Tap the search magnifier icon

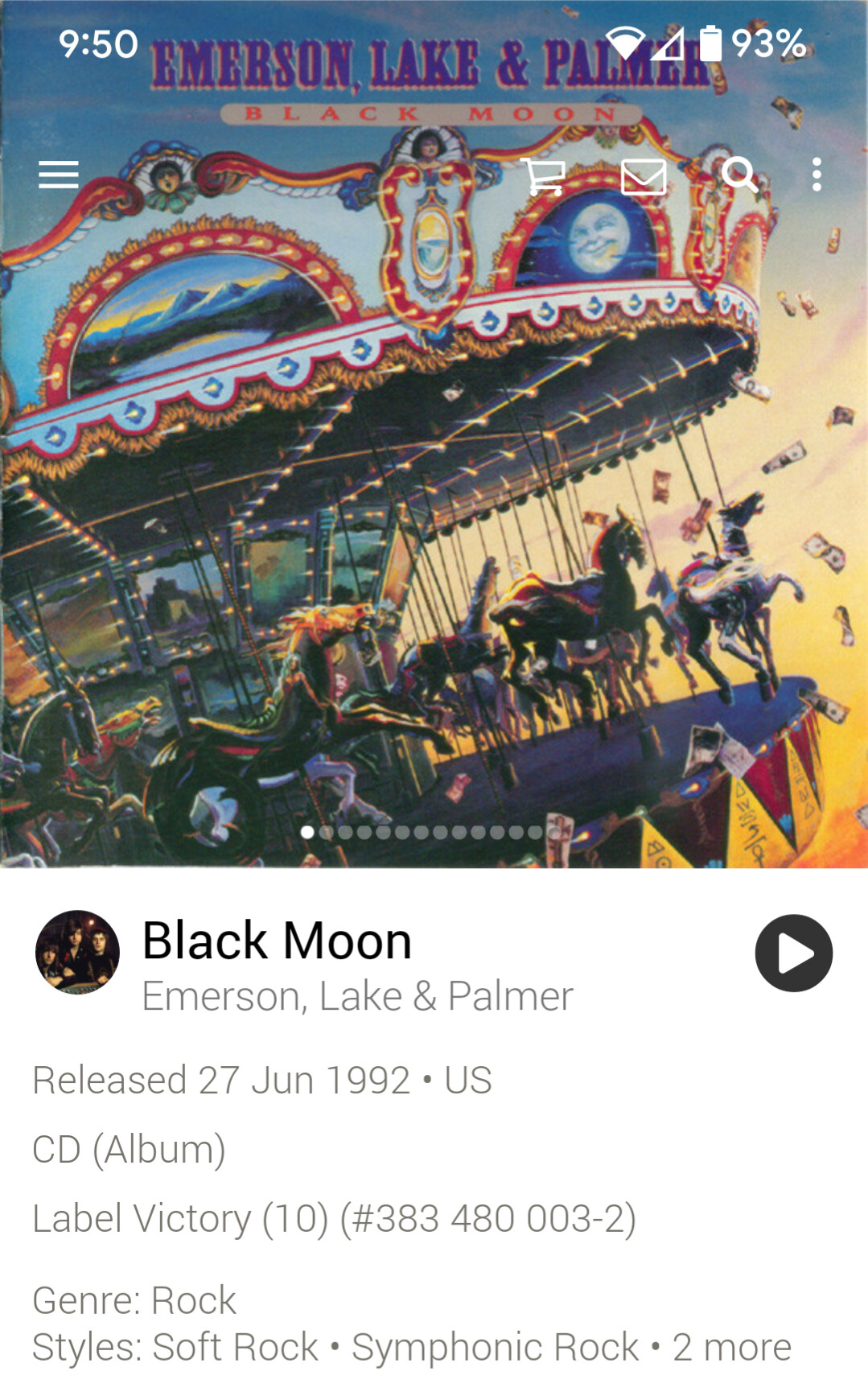coord(739,175)
